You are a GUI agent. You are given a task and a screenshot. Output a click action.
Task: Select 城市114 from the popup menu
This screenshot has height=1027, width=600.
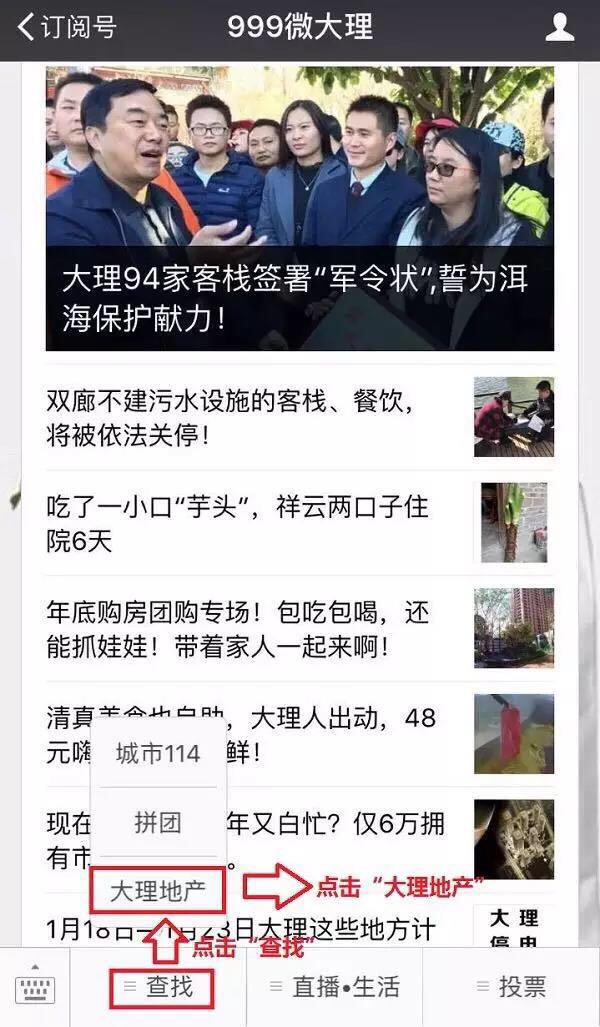pyautogui.click(x=158, y=753)
